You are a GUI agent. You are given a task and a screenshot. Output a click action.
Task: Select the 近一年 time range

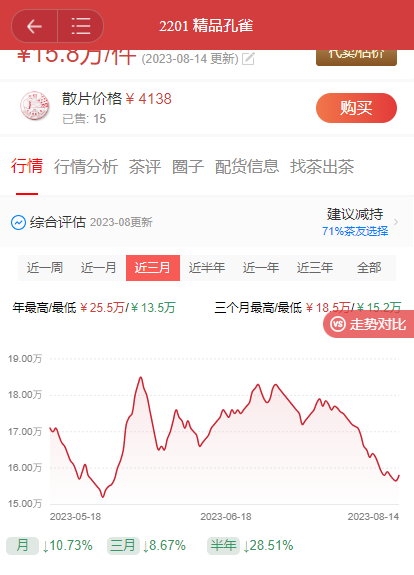pyautogui.click(x=261, y=268)
